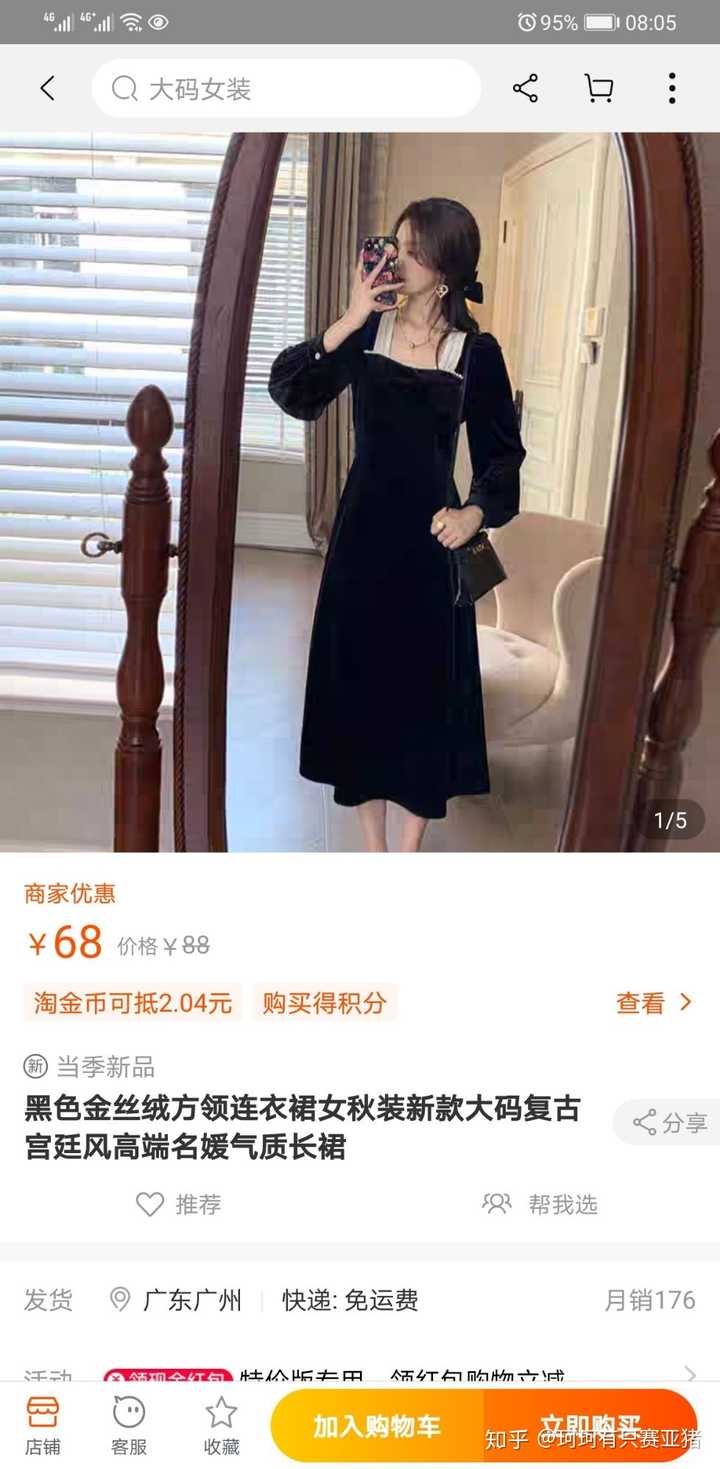View merchant discounts via 查看
The height and width of the screenshot is (1469, 720).
654,1003
